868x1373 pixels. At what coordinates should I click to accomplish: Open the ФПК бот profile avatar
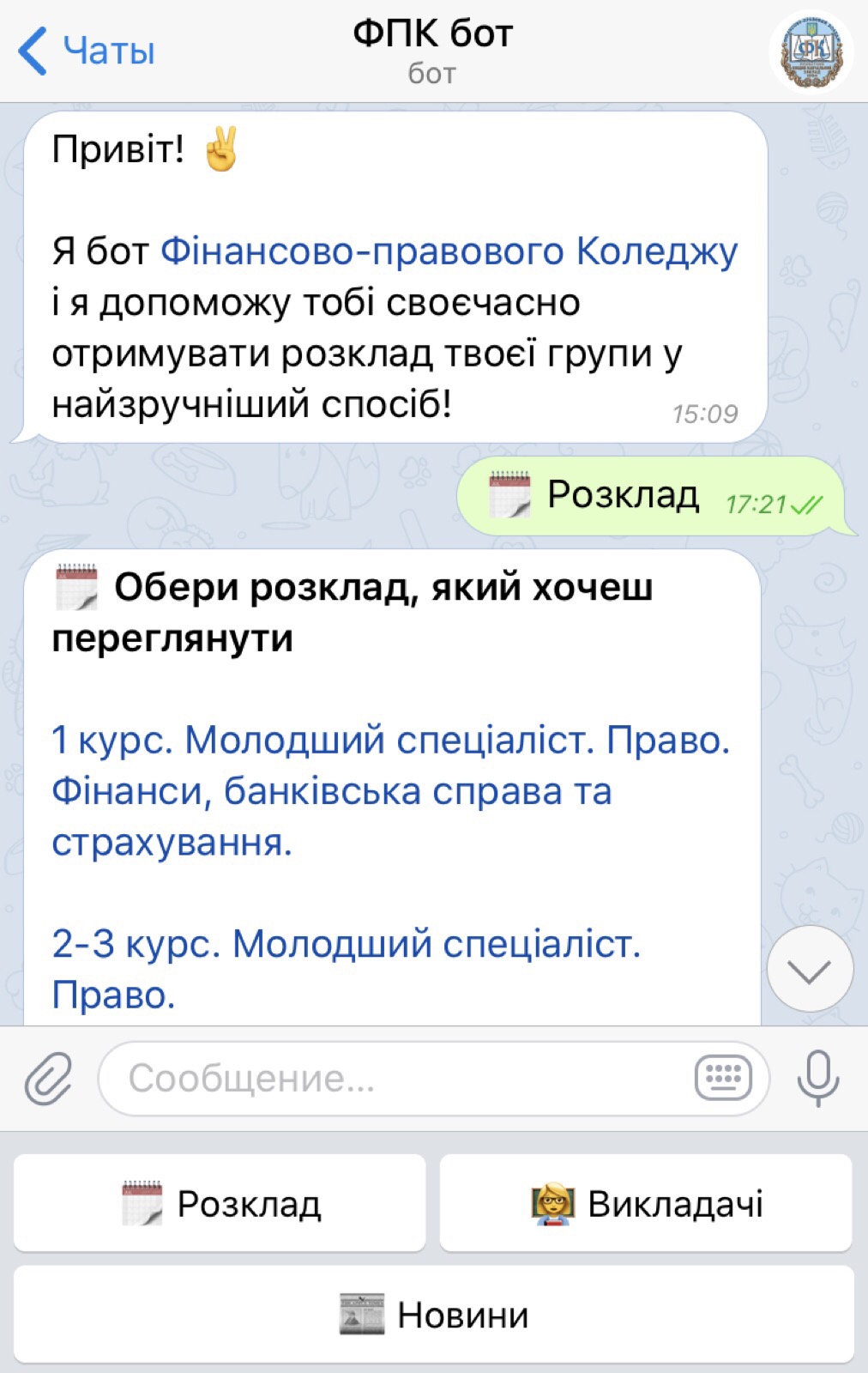coord(811,52)
